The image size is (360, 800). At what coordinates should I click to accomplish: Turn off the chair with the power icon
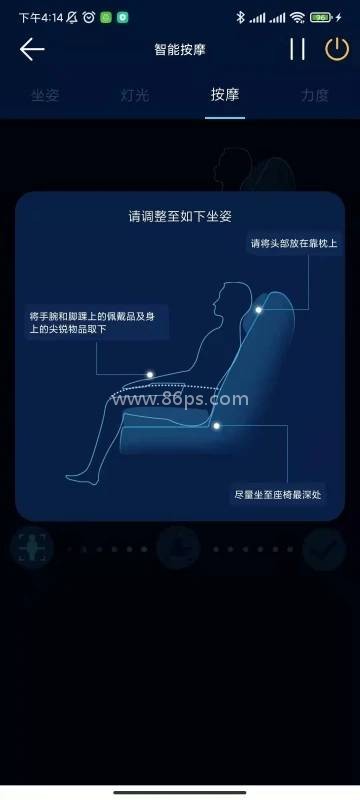pos(337,49)
